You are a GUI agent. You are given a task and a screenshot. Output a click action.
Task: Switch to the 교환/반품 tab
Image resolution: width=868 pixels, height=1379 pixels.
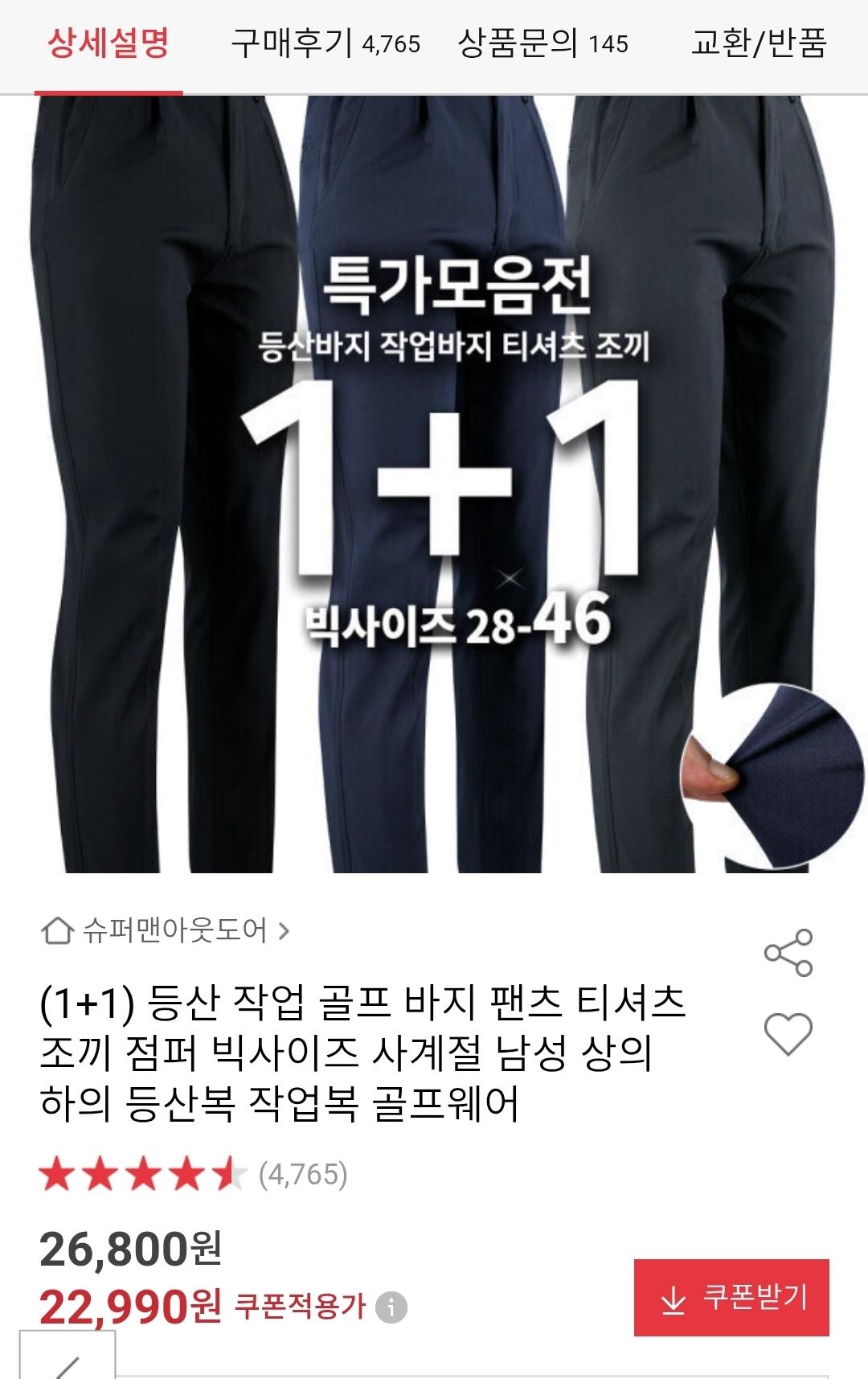coord(758,43)
